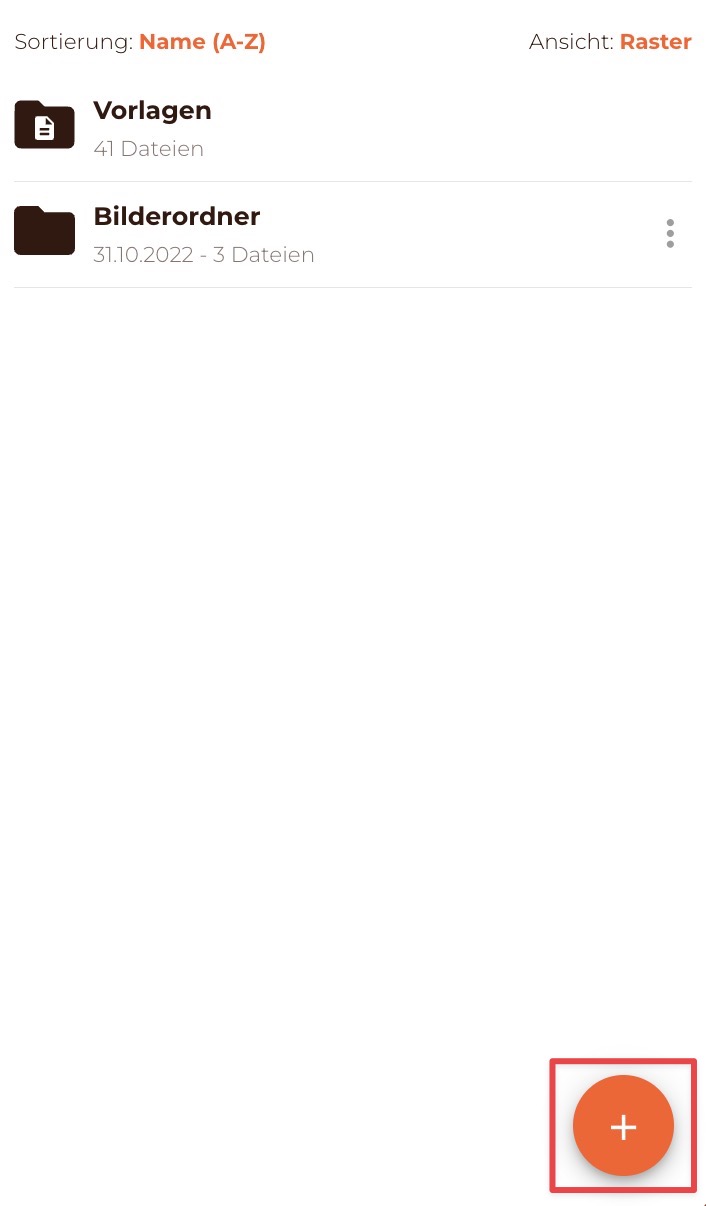Open the three-dot menu for Bilderordner
This screenshot has width=706, height=1206.
[x=670, y=234]
